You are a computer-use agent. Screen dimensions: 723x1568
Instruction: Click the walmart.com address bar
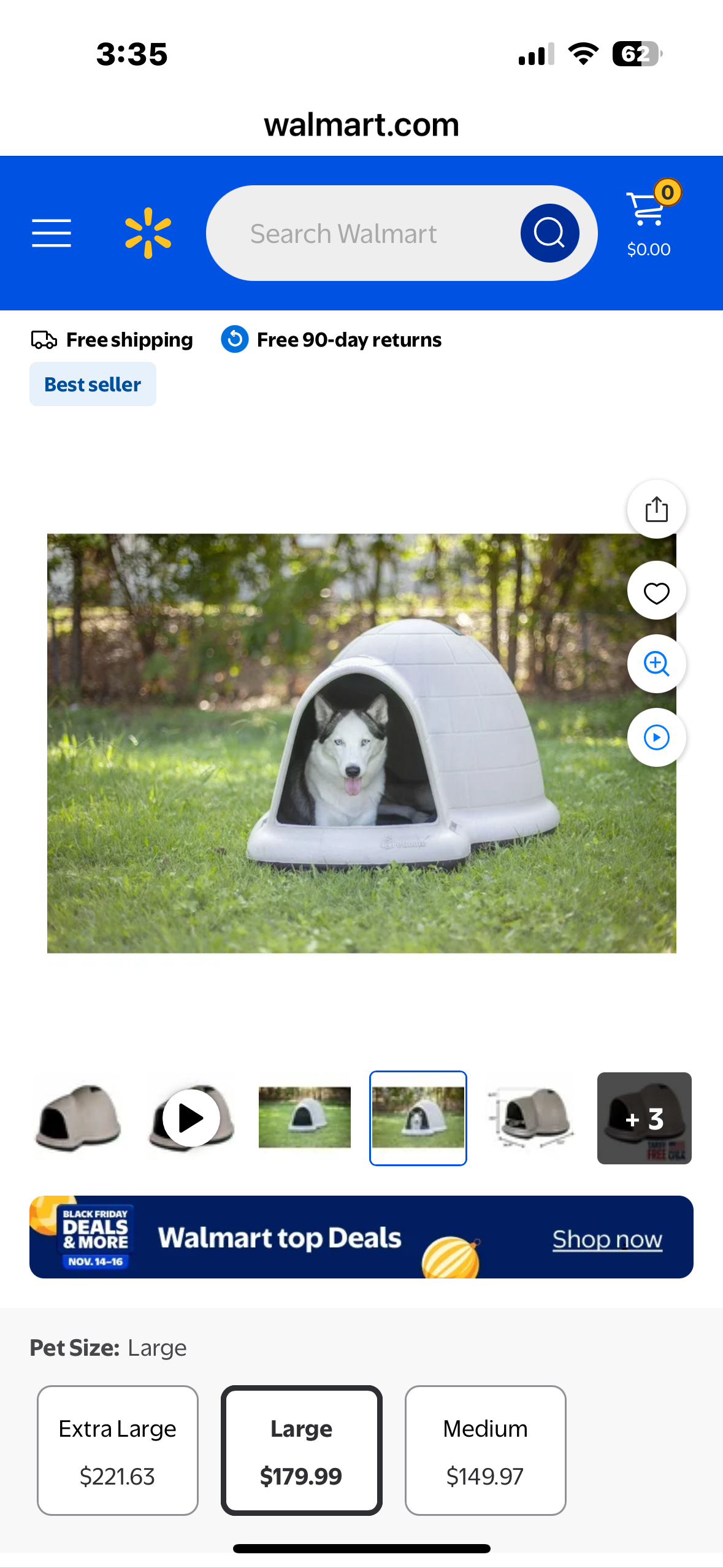[361, 125]
